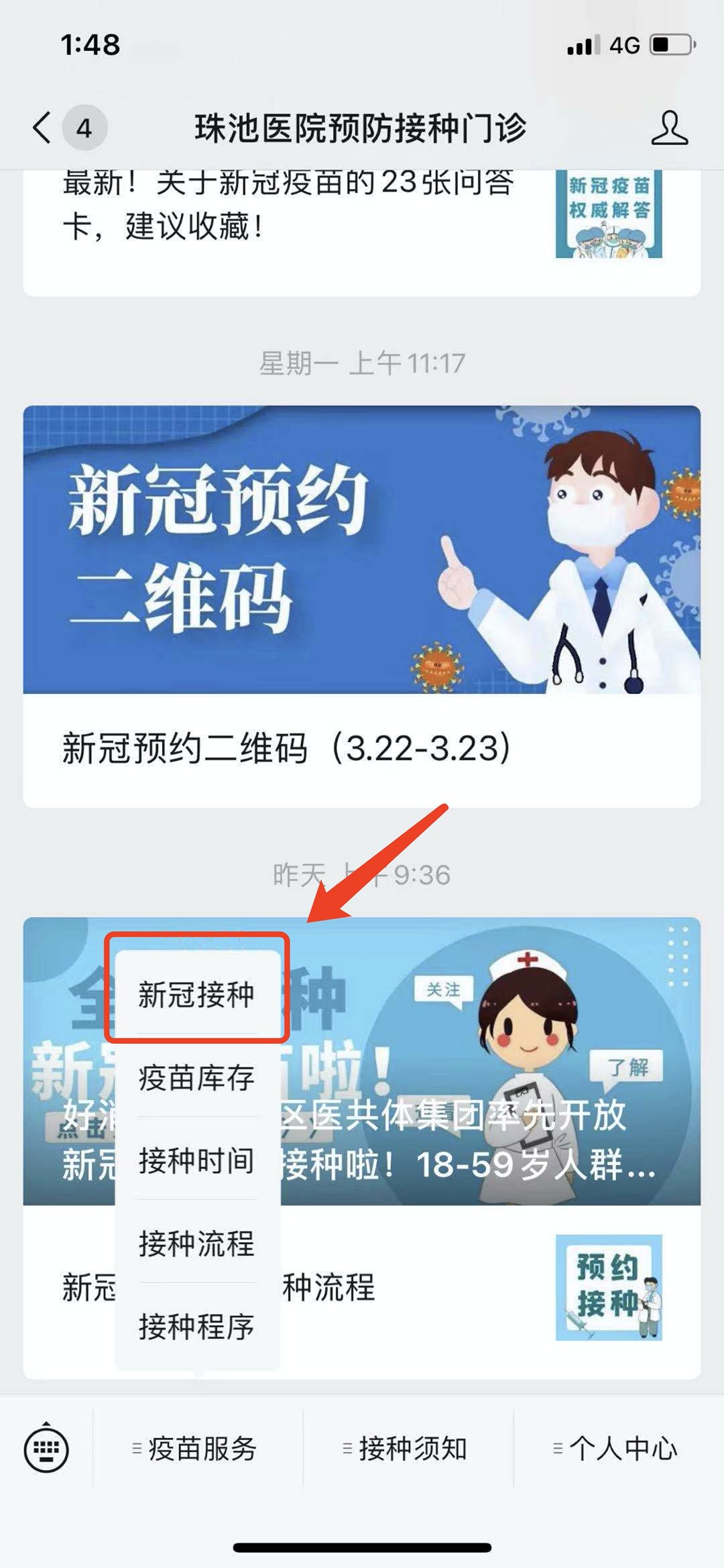The image size is (724, 1568).
Task: Open the account profile icon
Action: tap(669, 128)
